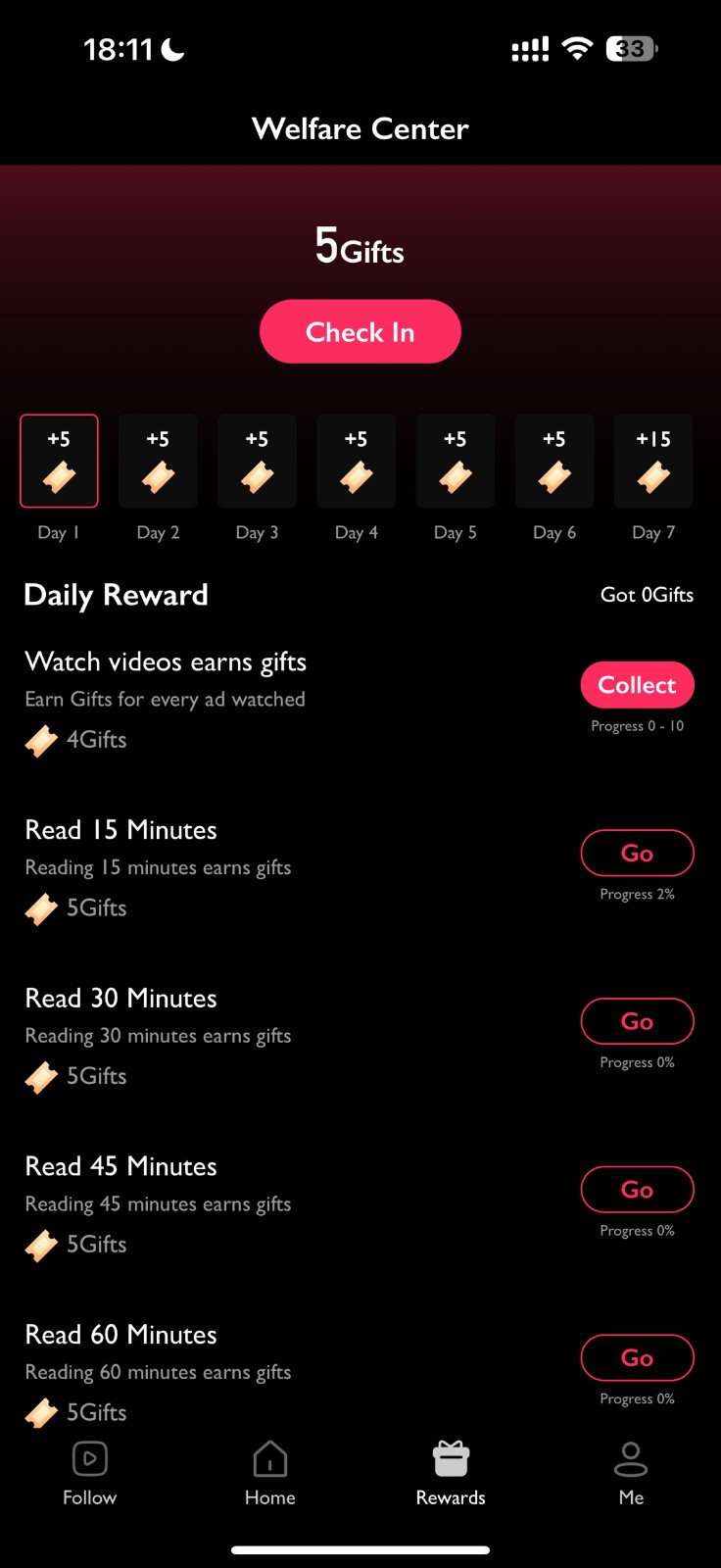This screenshot has width=721, height=1568.
Task: Open the Me profile tab
Action: (x=631, y=1474)
